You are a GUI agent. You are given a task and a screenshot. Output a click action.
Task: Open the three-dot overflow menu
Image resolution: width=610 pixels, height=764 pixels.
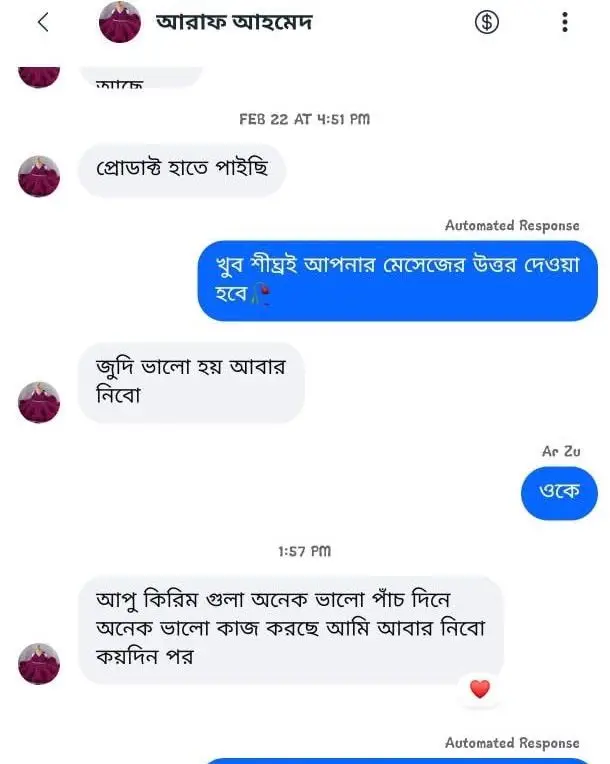pyautogui.click(x=565, y=22)
